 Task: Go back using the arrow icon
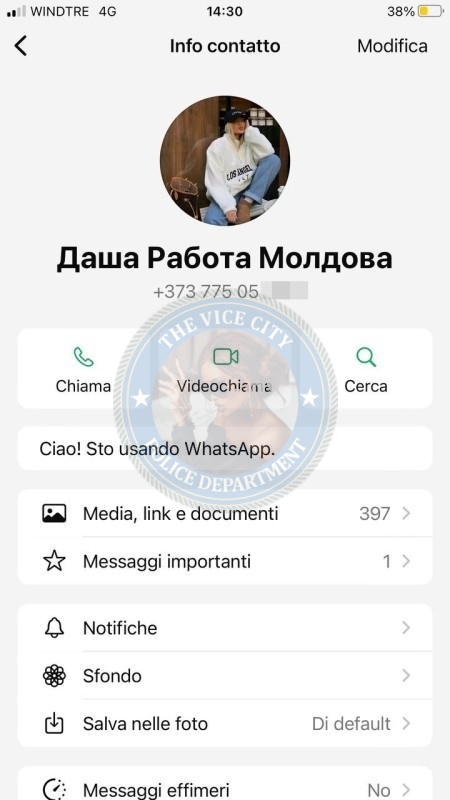coord(20,46)
